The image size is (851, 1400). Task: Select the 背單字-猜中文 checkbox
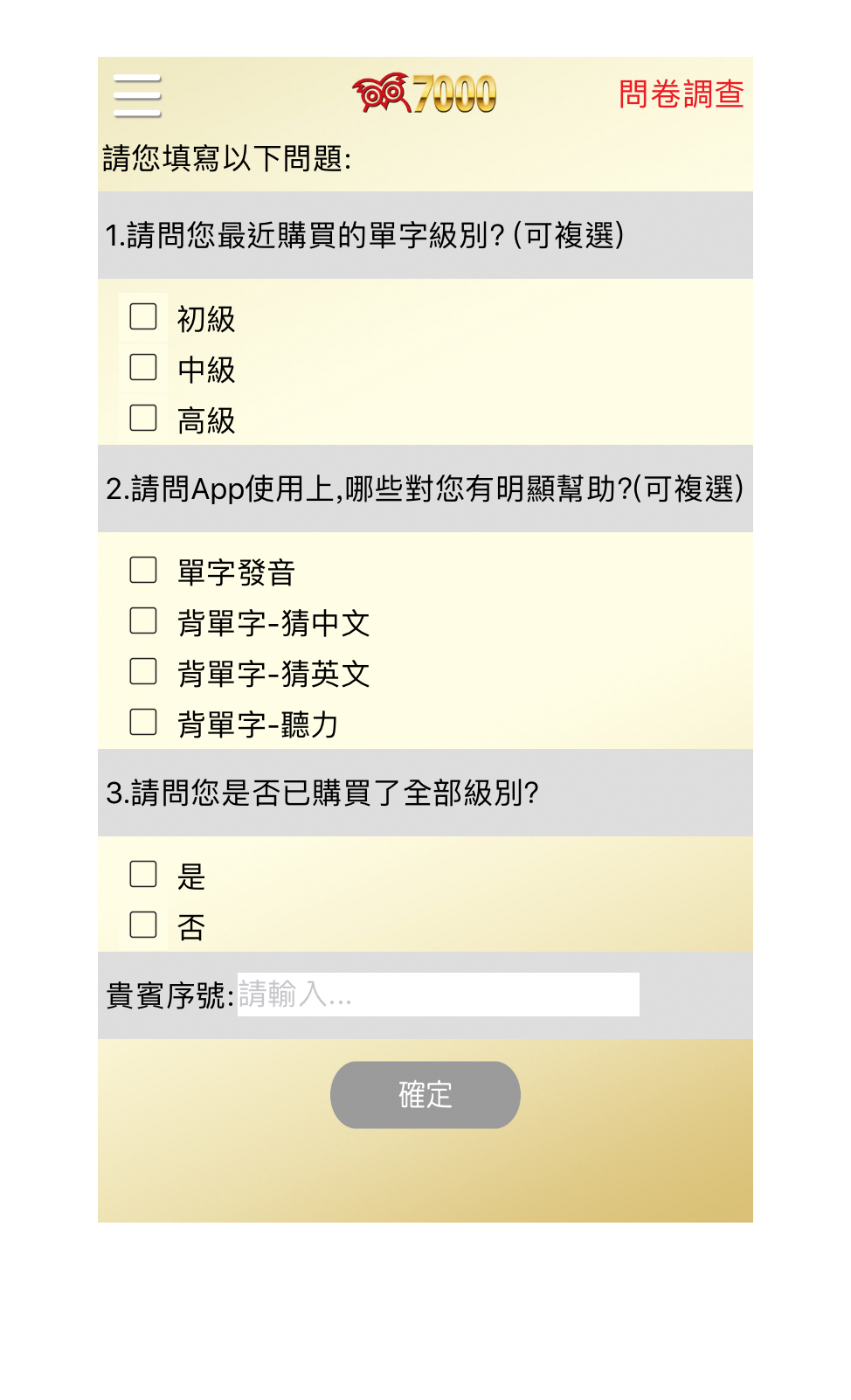click(143, 620)
